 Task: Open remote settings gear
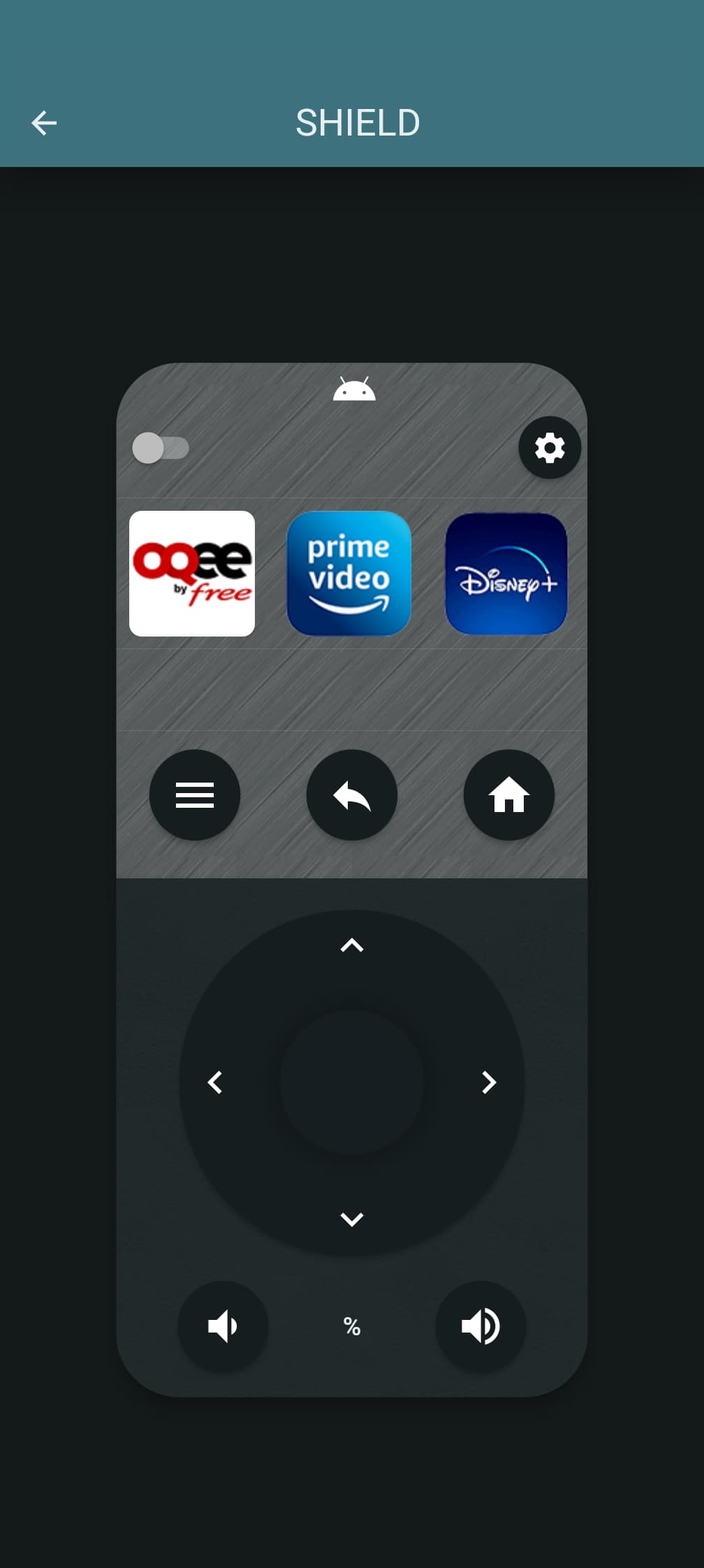550,447
